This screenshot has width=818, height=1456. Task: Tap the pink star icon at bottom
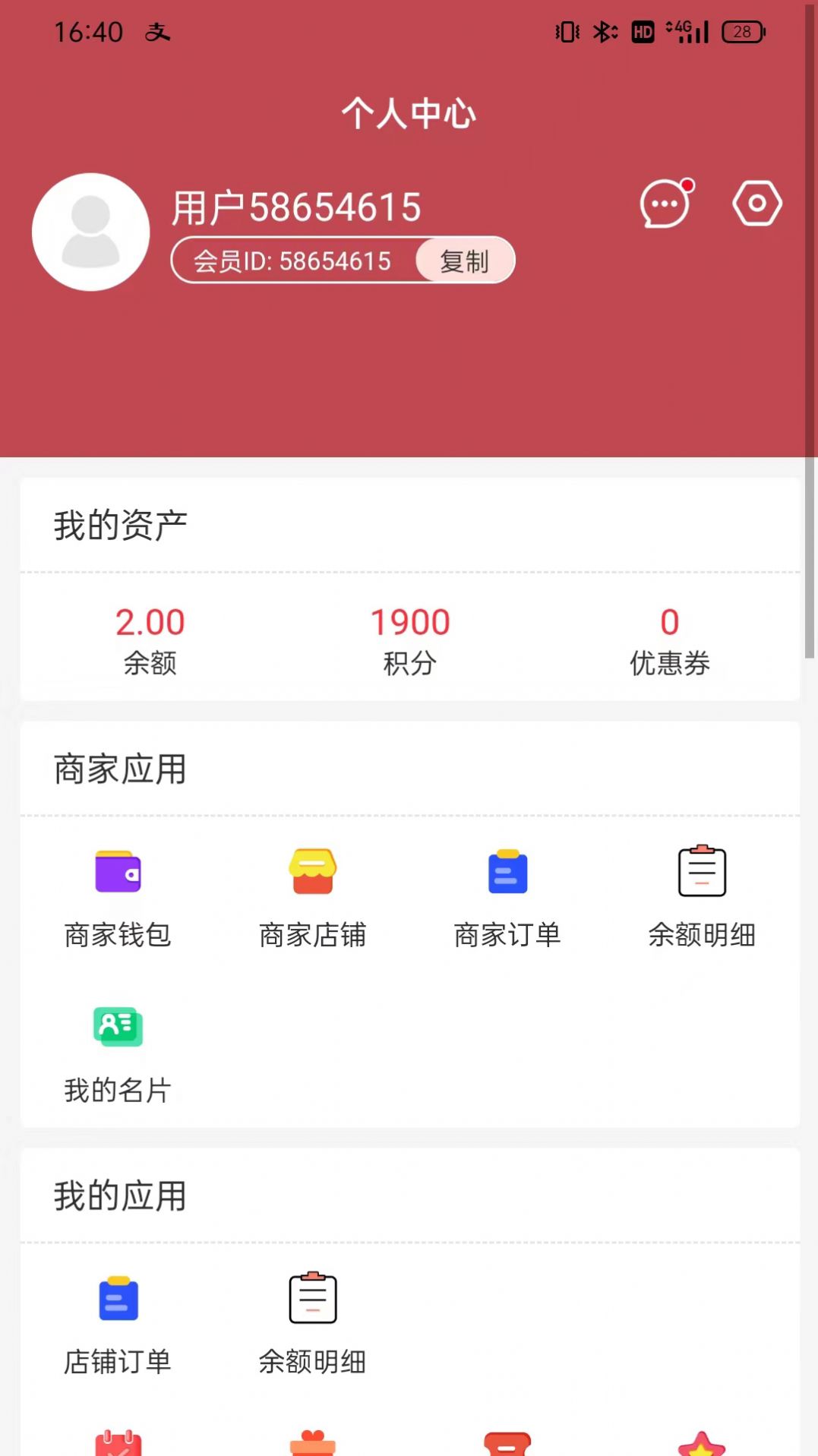click(701, 1442)
